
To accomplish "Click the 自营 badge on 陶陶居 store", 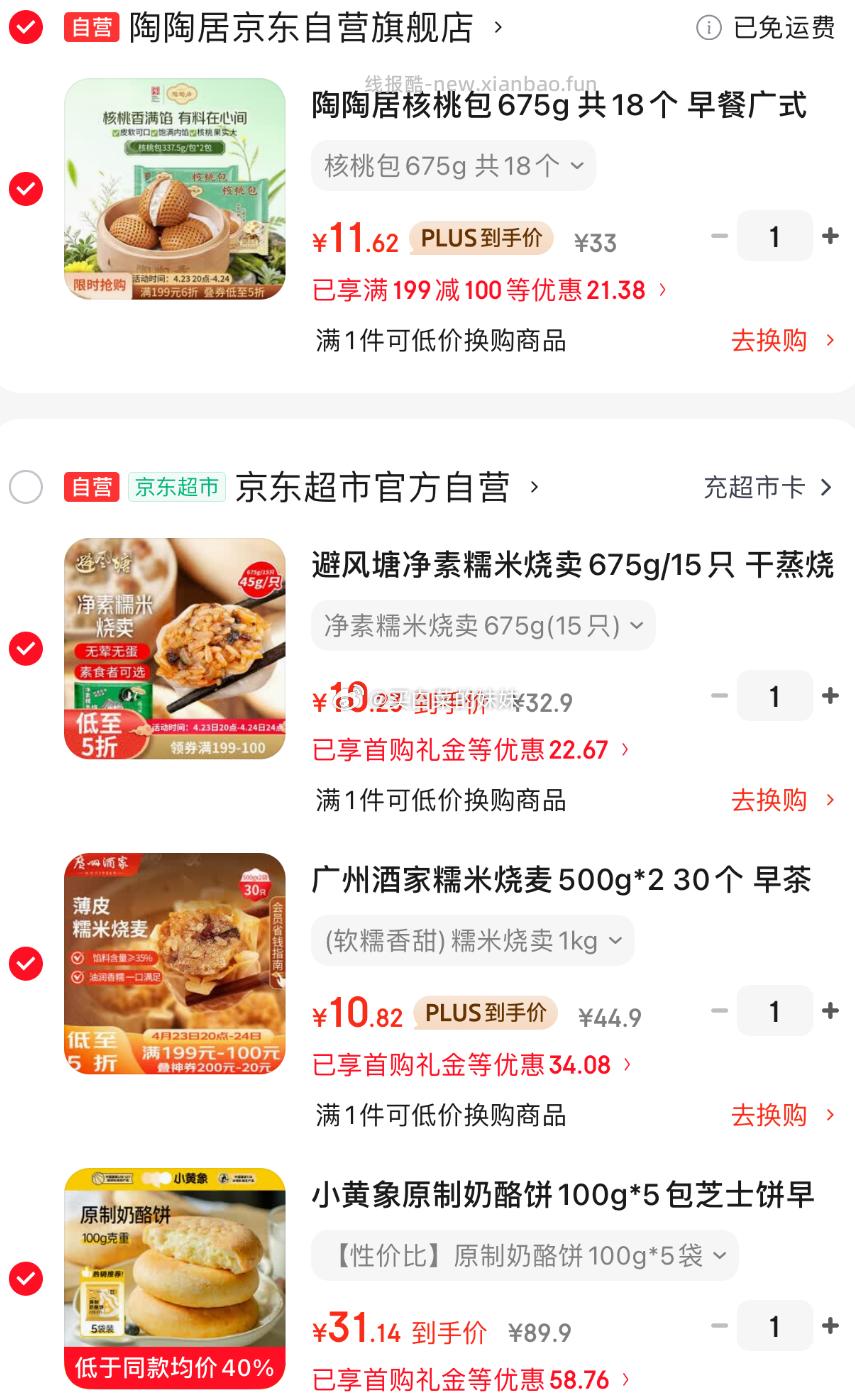I will click(92, 28).
